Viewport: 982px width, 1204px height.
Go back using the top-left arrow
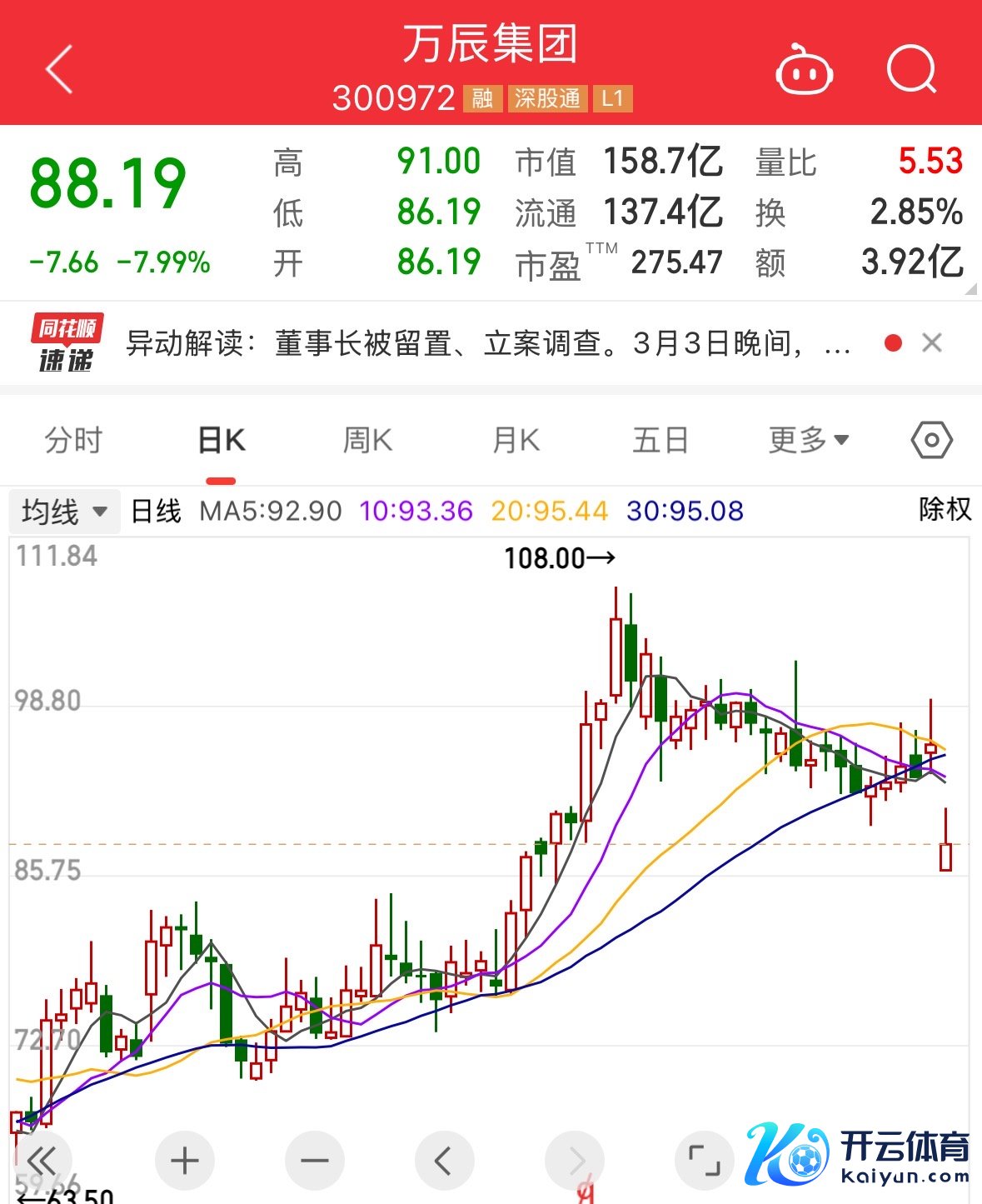pos(60,69)
